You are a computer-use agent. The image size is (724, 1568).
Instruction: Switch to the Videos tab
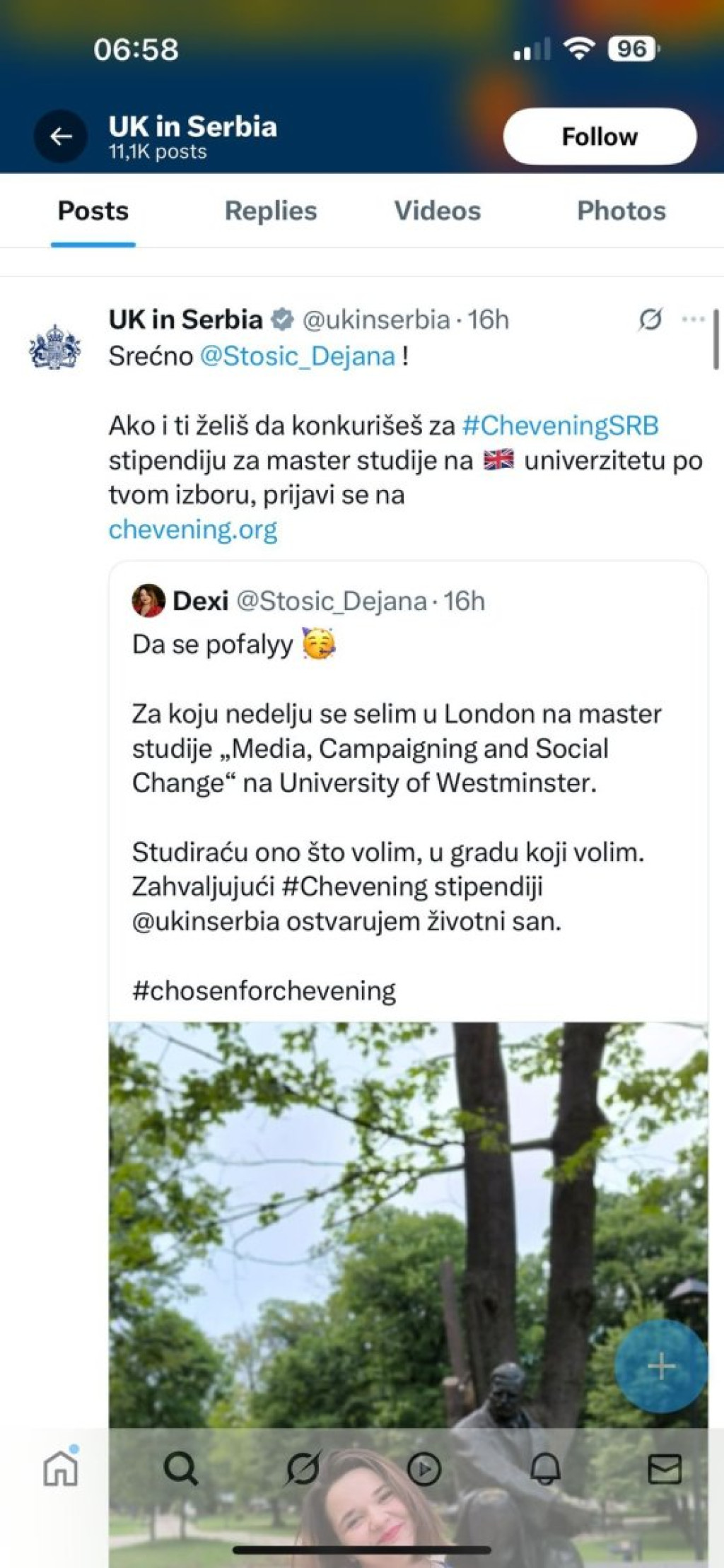pyautogui.click(x=437, y=211)
